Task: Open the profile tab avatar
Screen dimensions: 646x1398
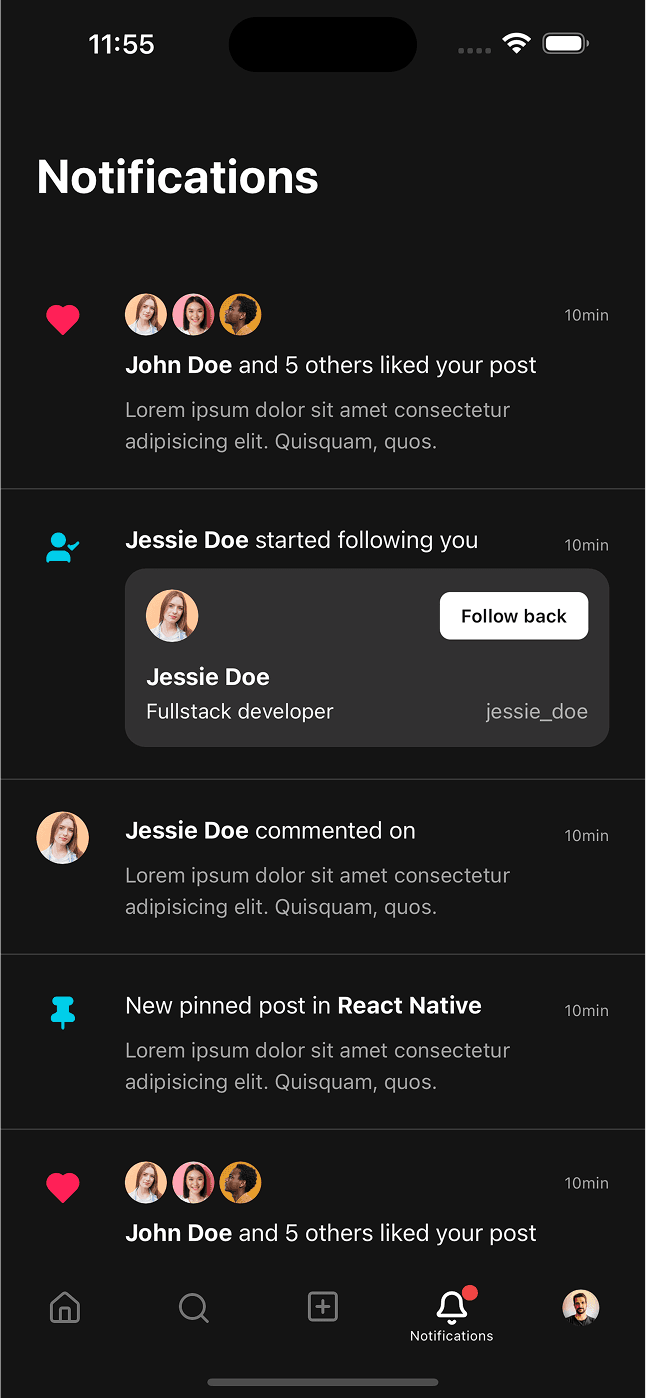Action: (580, 1307)
